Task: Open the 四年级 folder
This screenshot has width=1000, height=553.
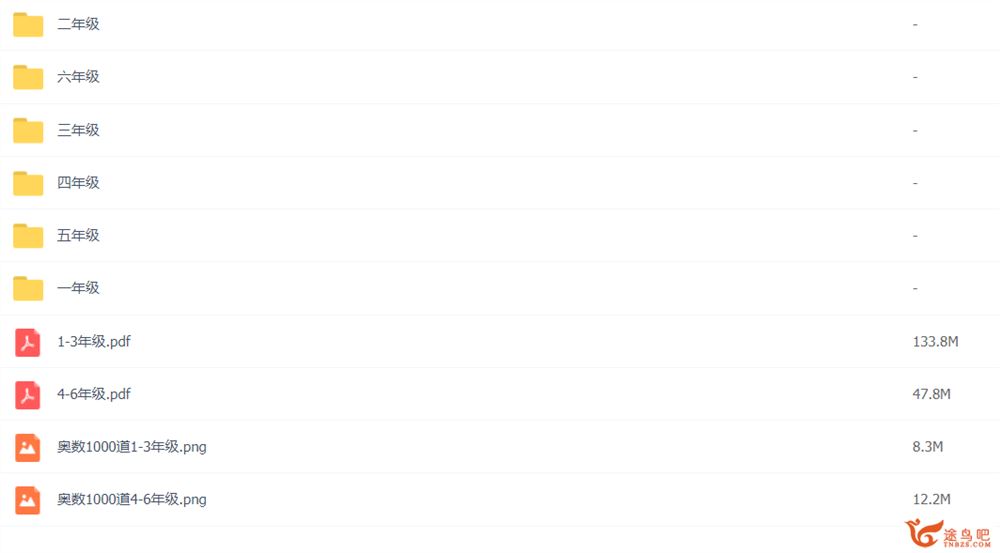Action: point(78,183)
